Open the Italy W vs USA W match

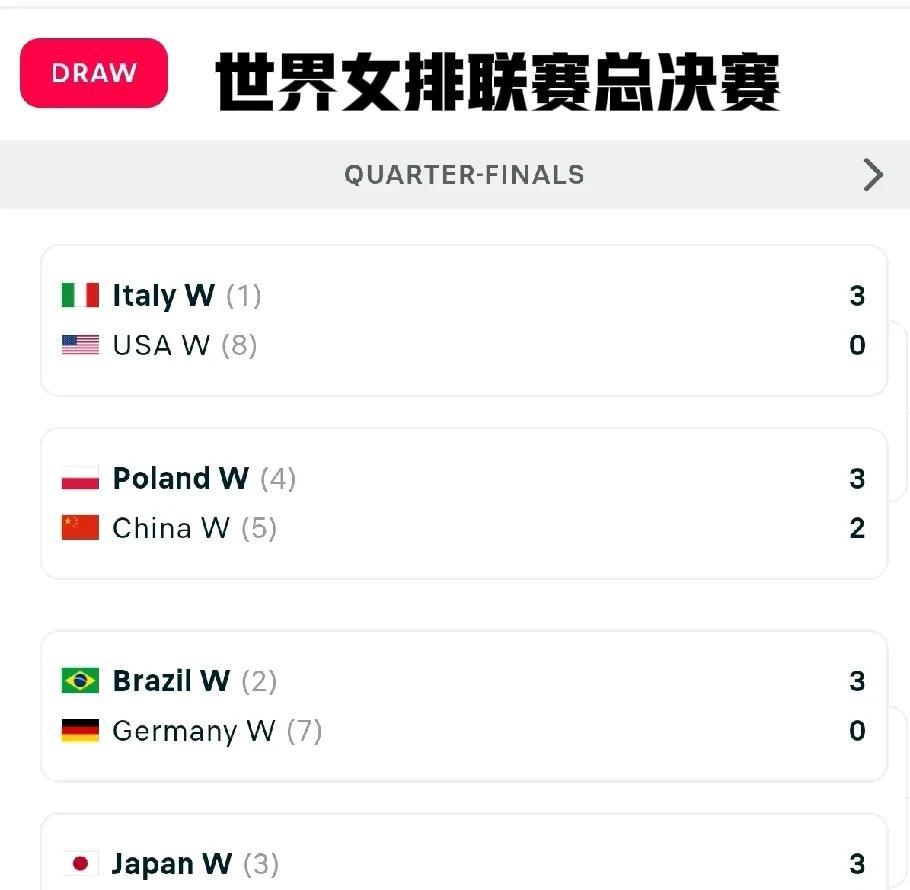[463, 320]
